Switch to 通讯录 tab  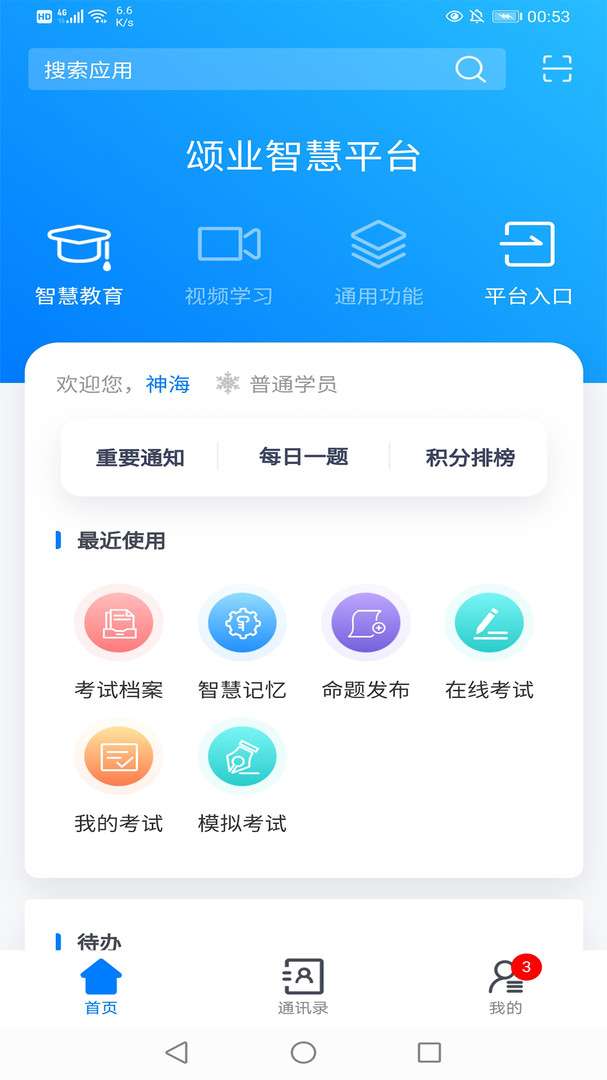coord(303,987)
